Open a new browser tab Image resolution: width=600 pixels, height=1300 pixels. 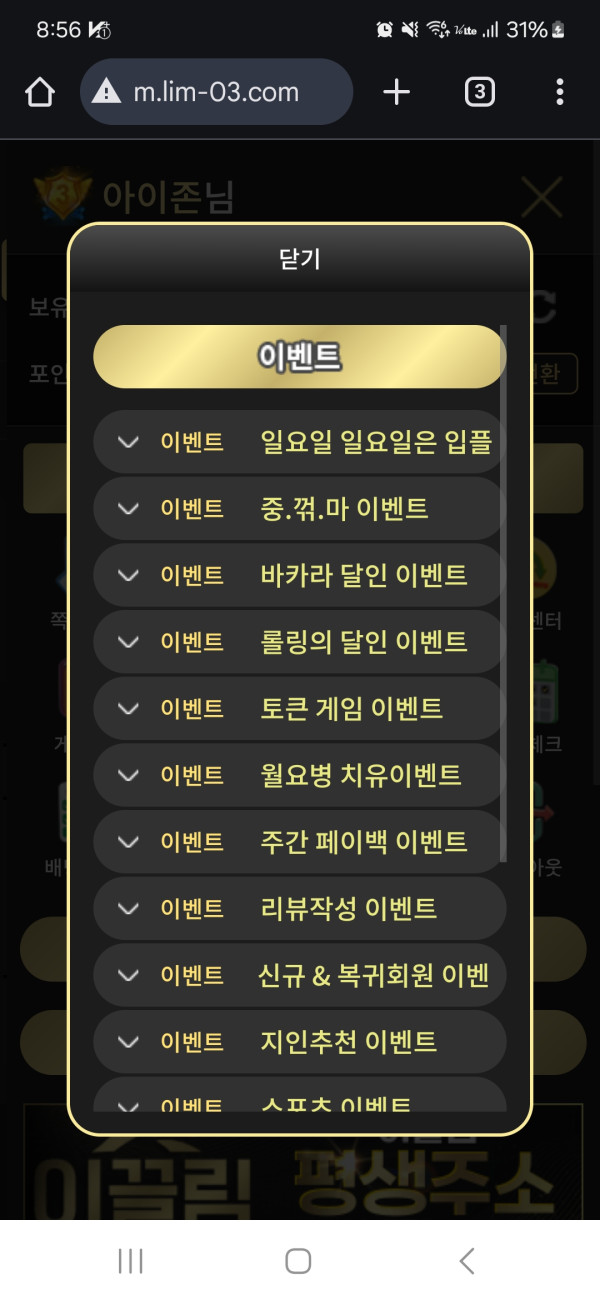click(x=397, y=93)
